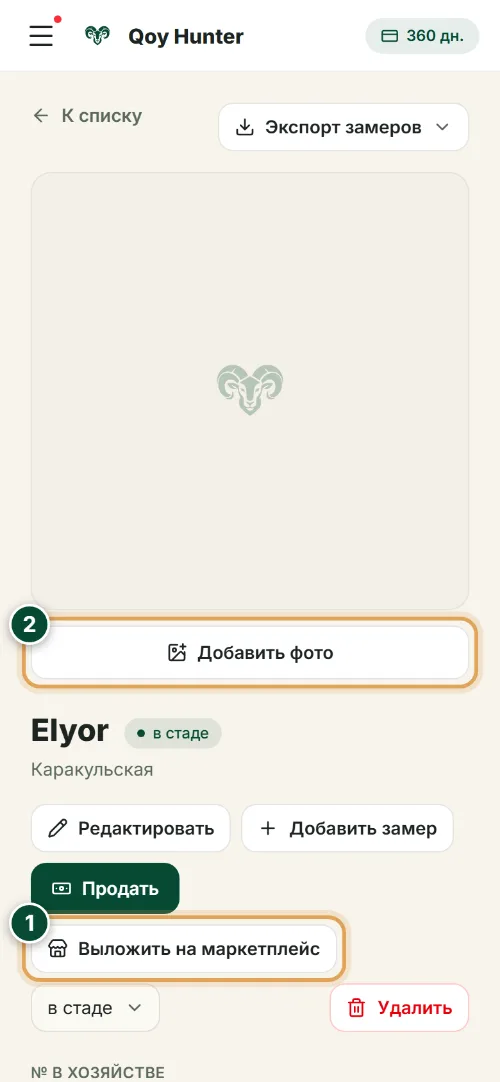This screenshot has width=500, height=1082.
Task: Choose Выложить на маркетплейс
Action: (183, 949)
